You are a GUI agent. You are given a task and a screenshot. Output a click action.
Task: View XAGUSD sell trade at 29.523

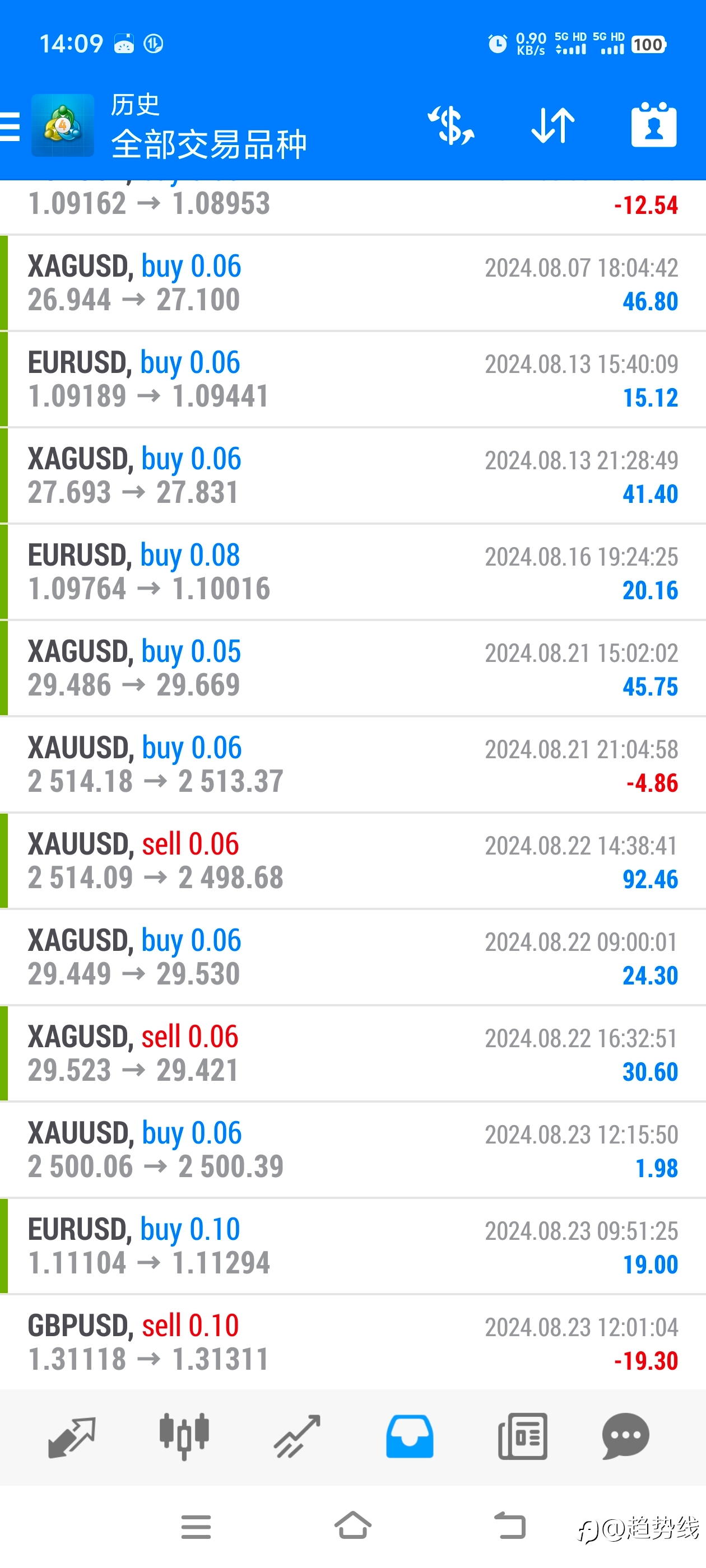pos(352,1054)
